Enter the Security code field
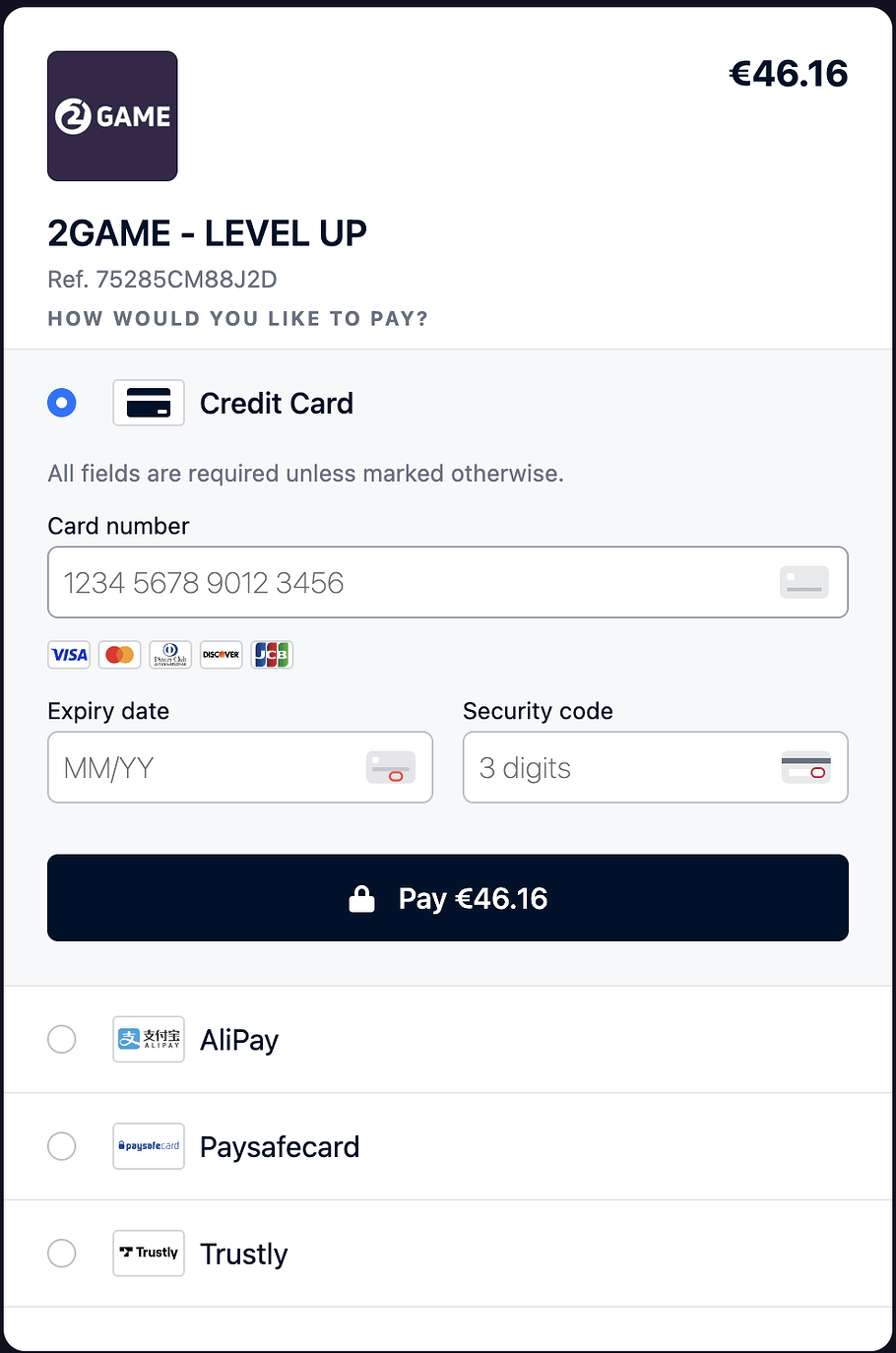 (620, 767)
